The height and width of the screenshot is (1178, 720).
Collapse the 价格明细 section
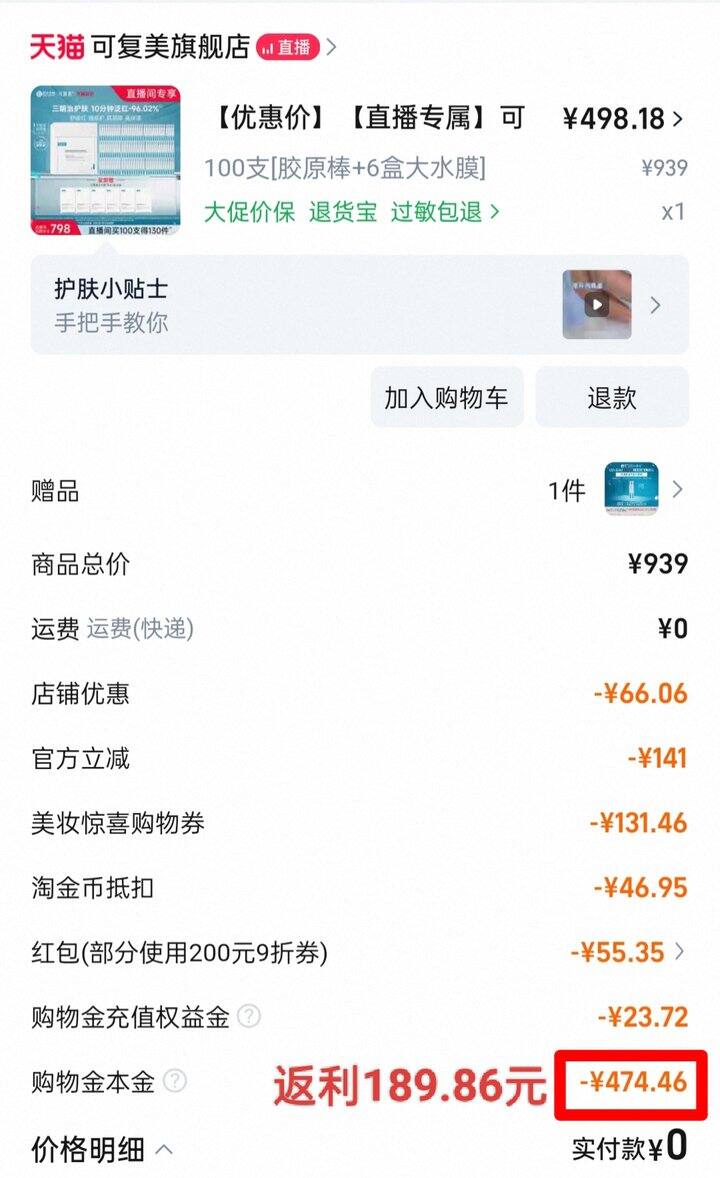pyautogui.click(x=164, y=1149)
